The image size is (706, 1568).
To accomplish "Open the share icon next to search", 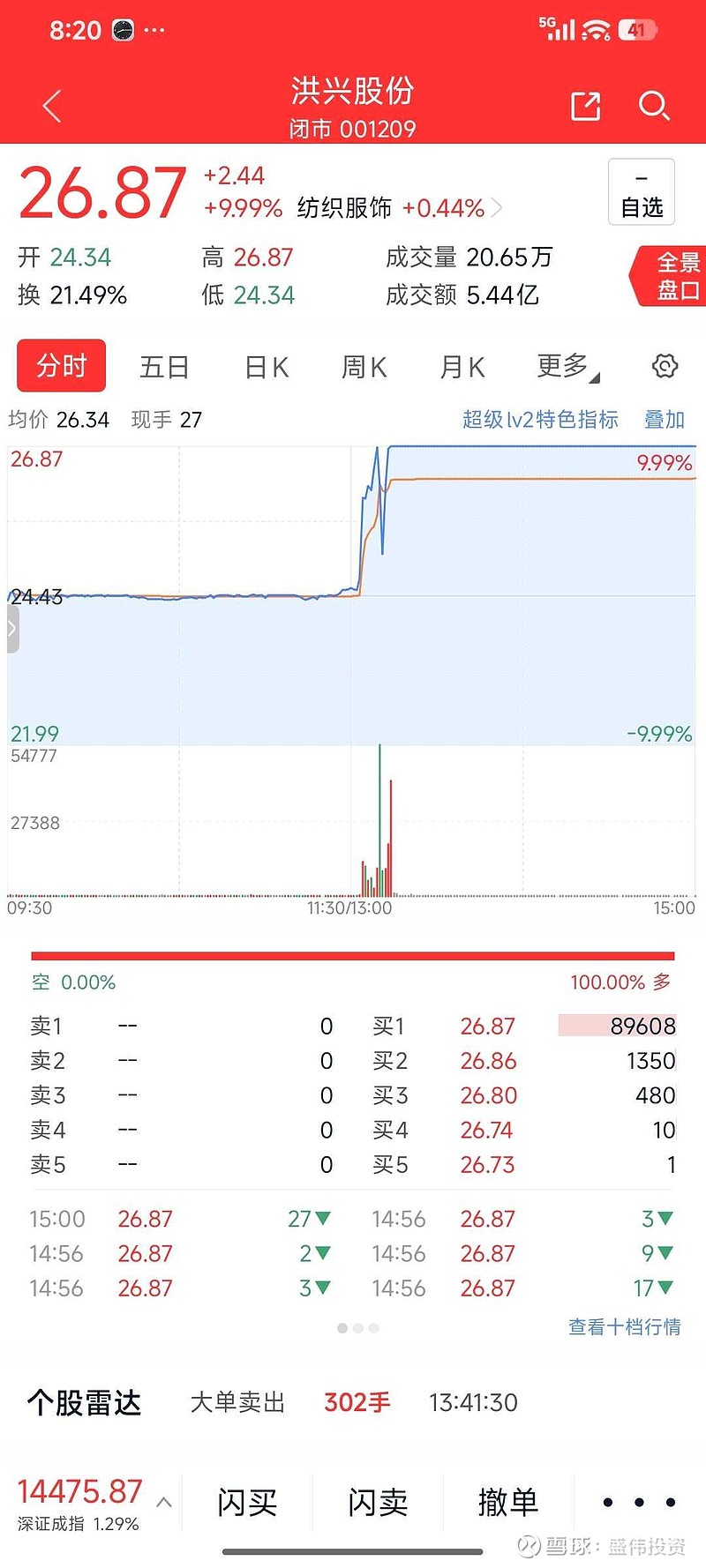I will click(584, 105).
